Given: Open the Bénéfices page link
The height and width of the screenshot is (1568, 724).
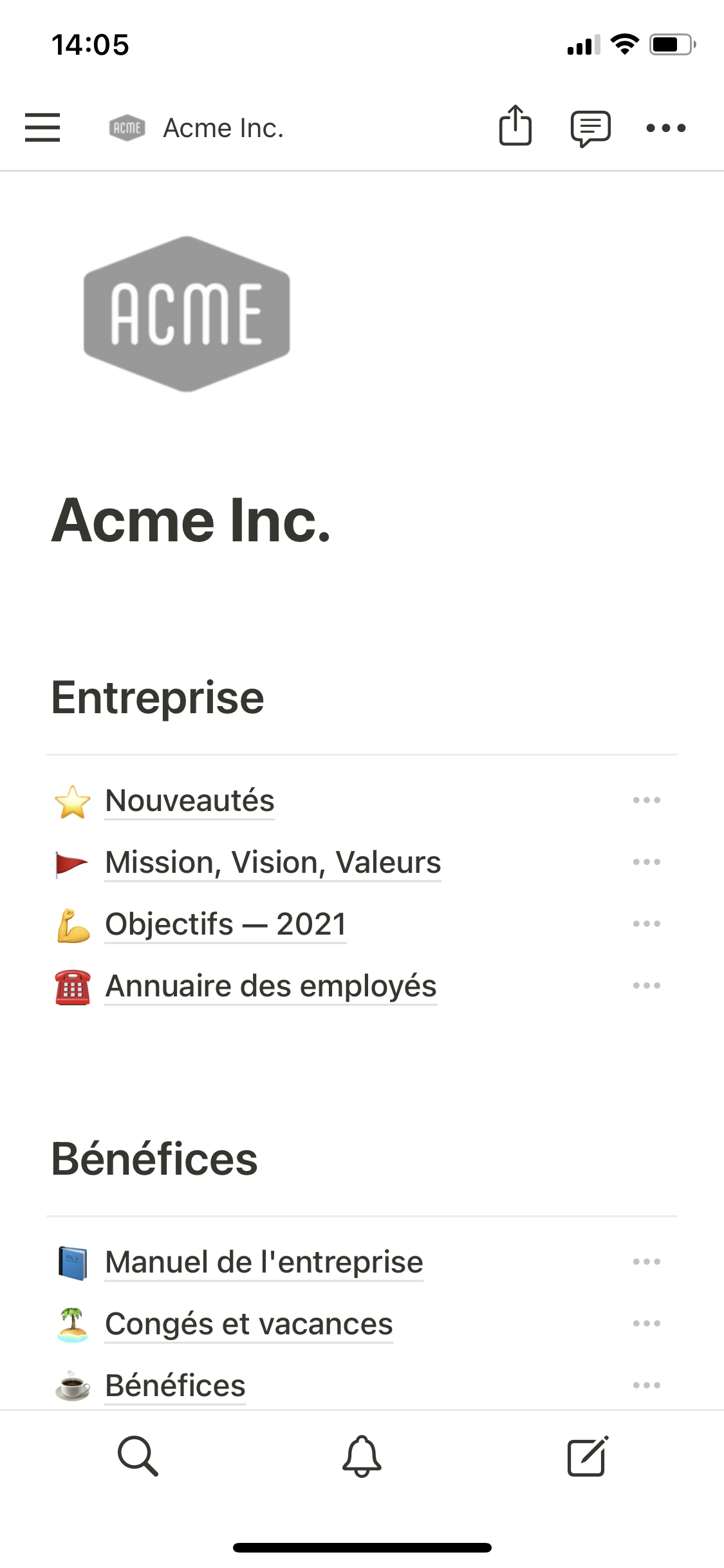Looking at the screenshot, I should (x=175, y=1385).
